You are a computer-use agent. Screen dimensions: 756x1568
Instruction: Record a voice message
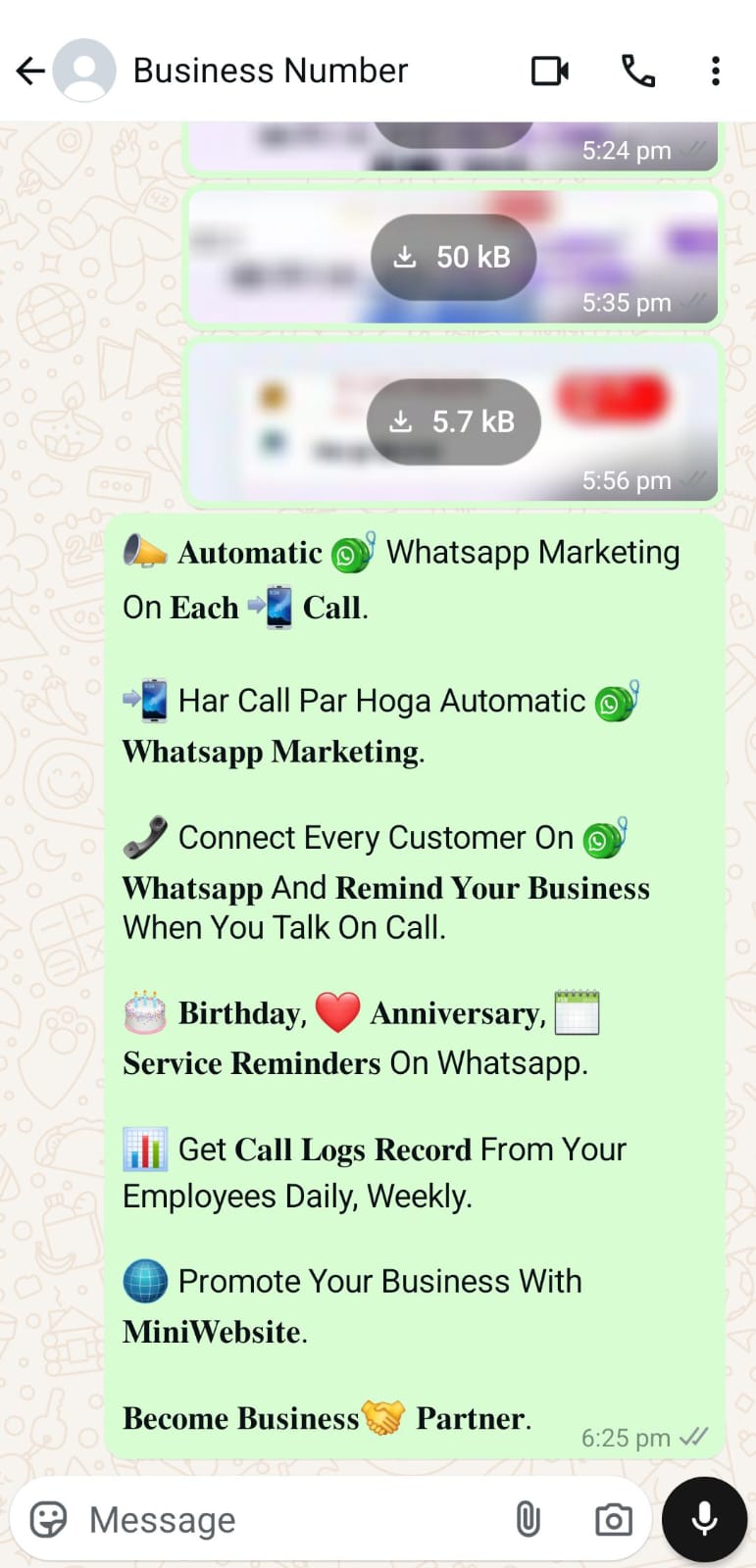tap(704, 1520)
